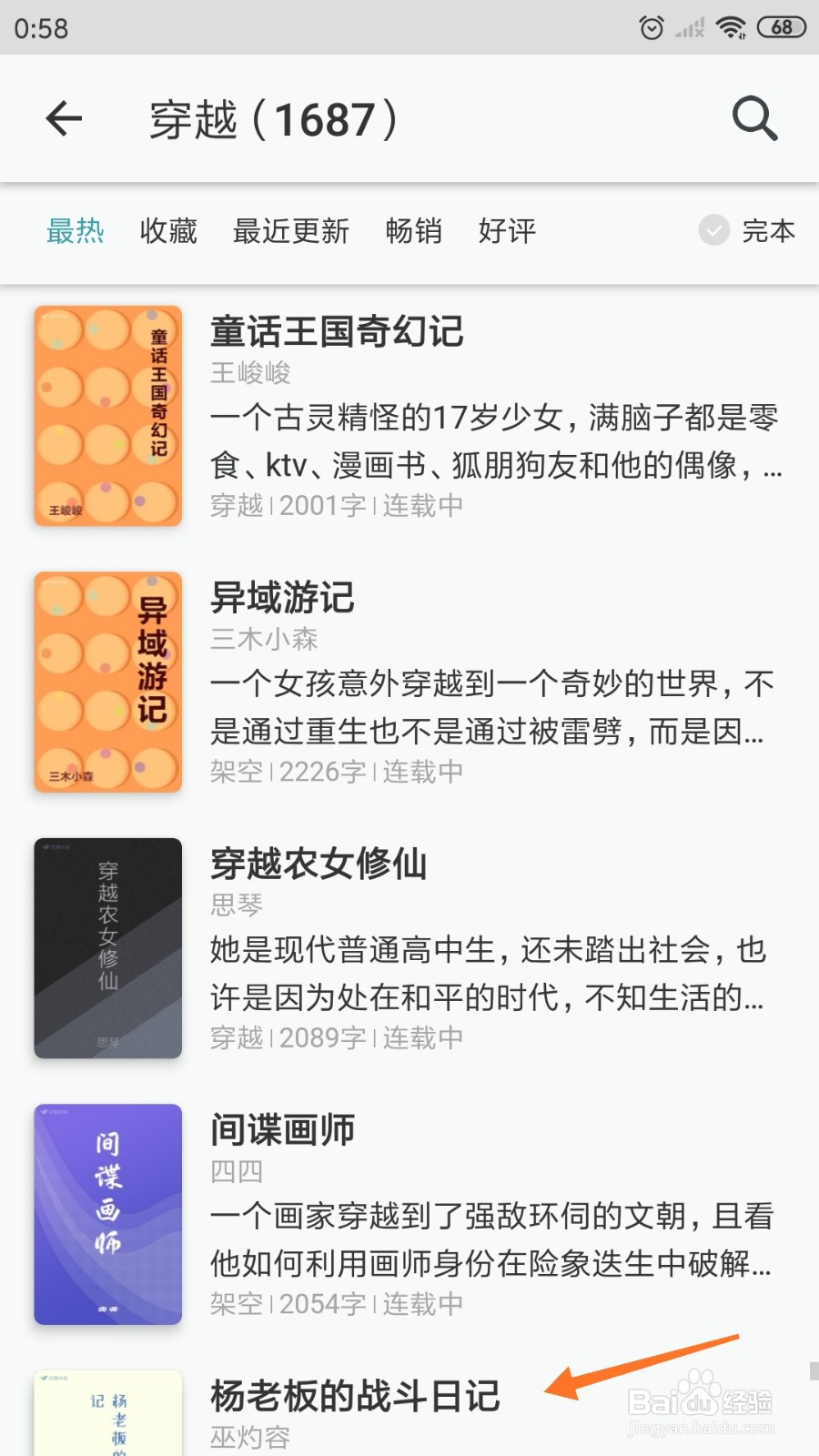819x1456 pixels.
Task: Open the book 童话王国奇幻记
Action: point(338,332)
